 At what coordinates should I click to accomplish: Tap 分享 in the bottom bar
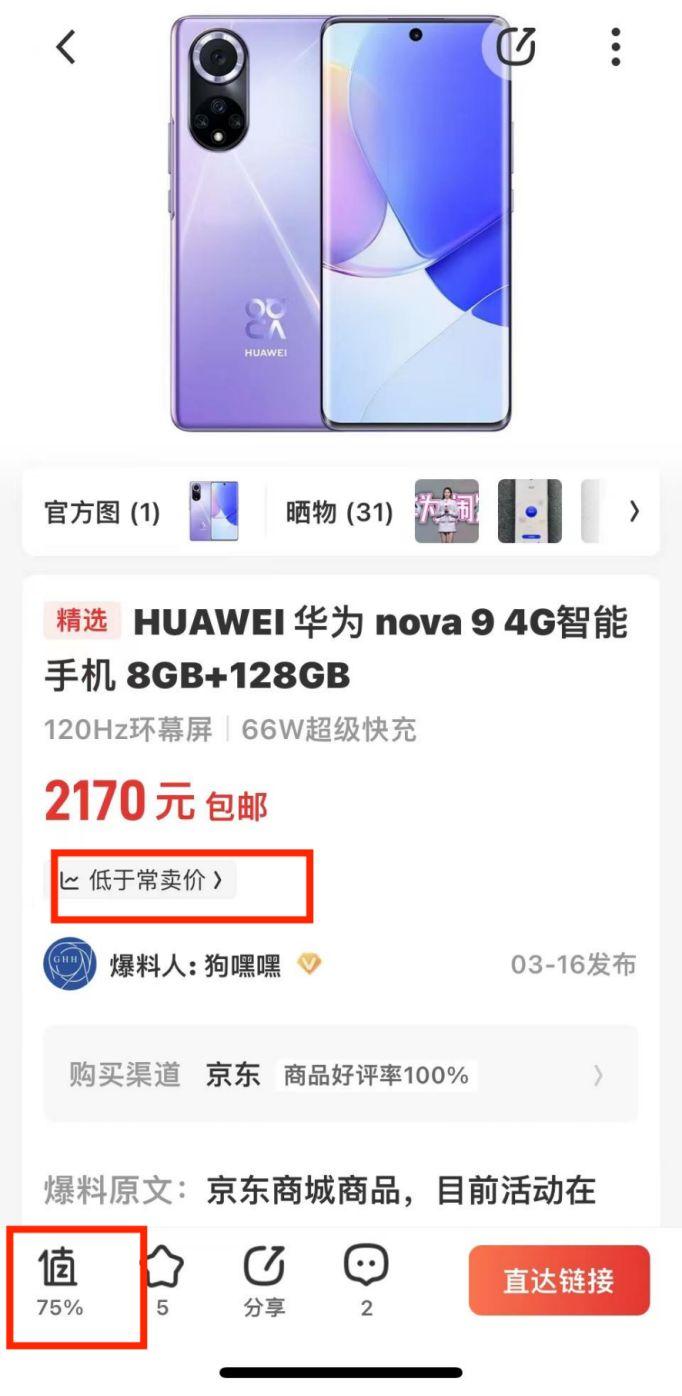[x=264, y=1280]
